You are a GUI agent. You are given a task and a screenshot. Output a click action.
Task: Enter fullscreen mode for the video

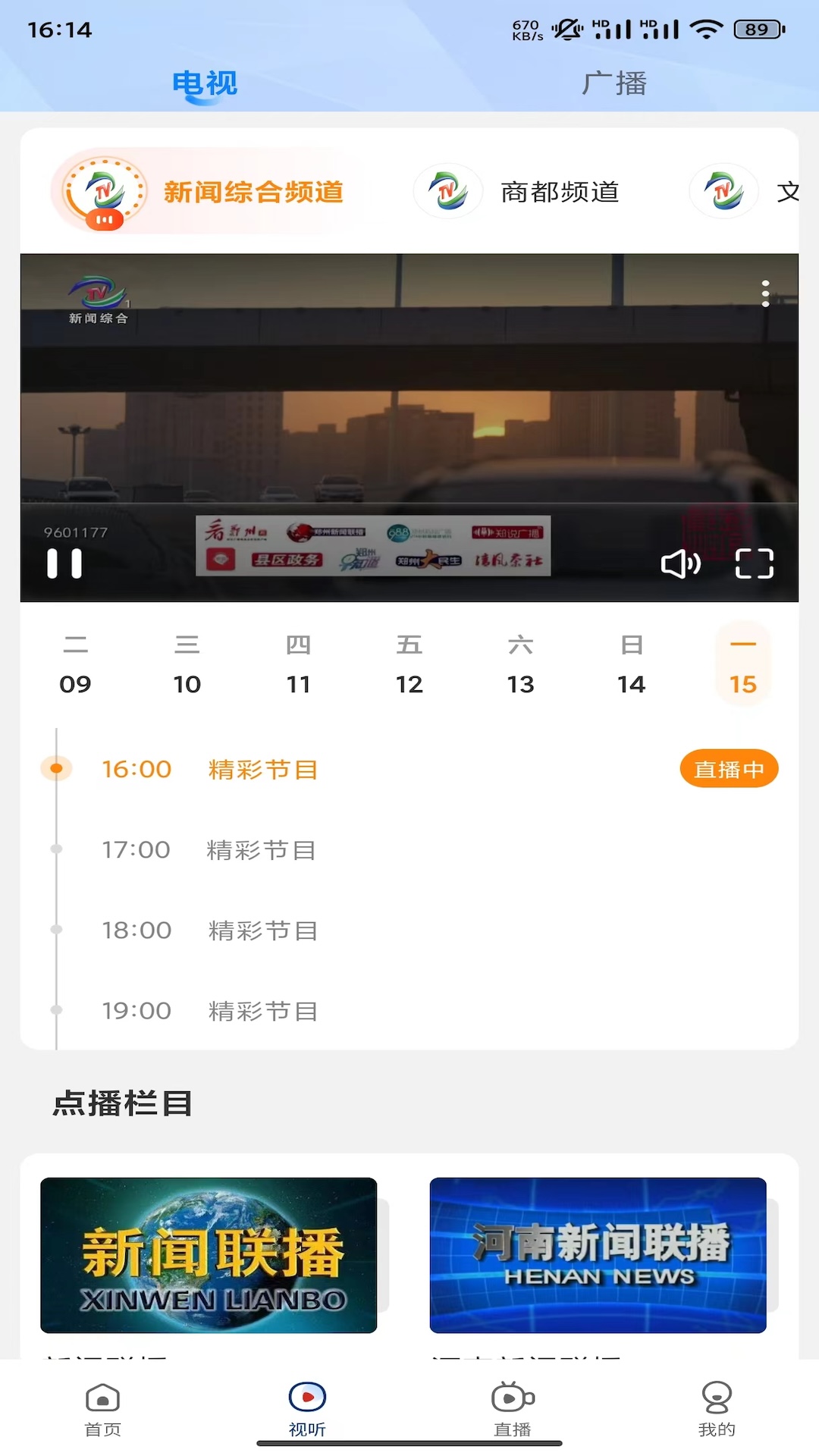755,563
